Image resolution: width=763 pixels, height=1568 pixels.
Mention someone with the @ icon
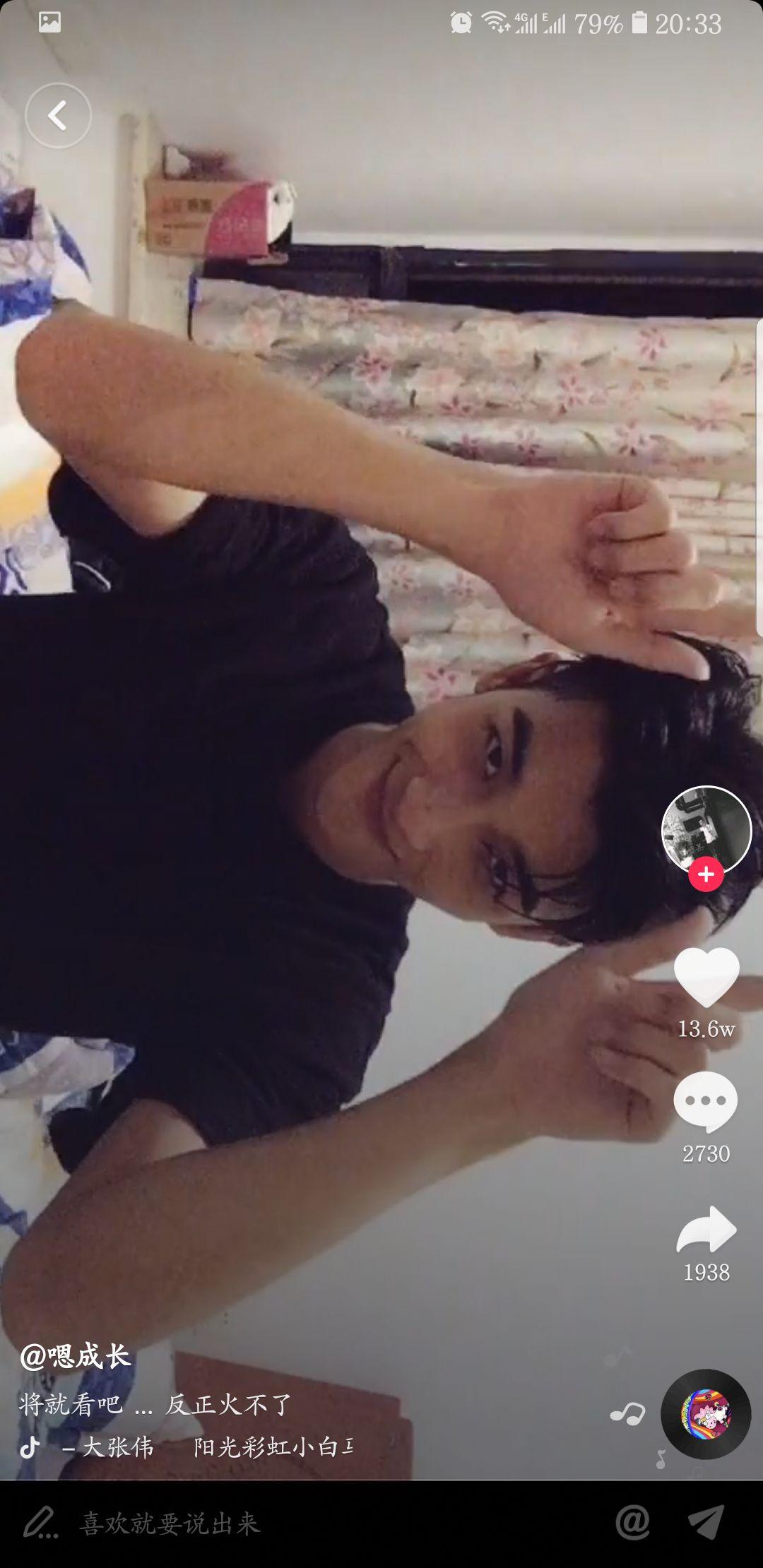(632, 1522)
